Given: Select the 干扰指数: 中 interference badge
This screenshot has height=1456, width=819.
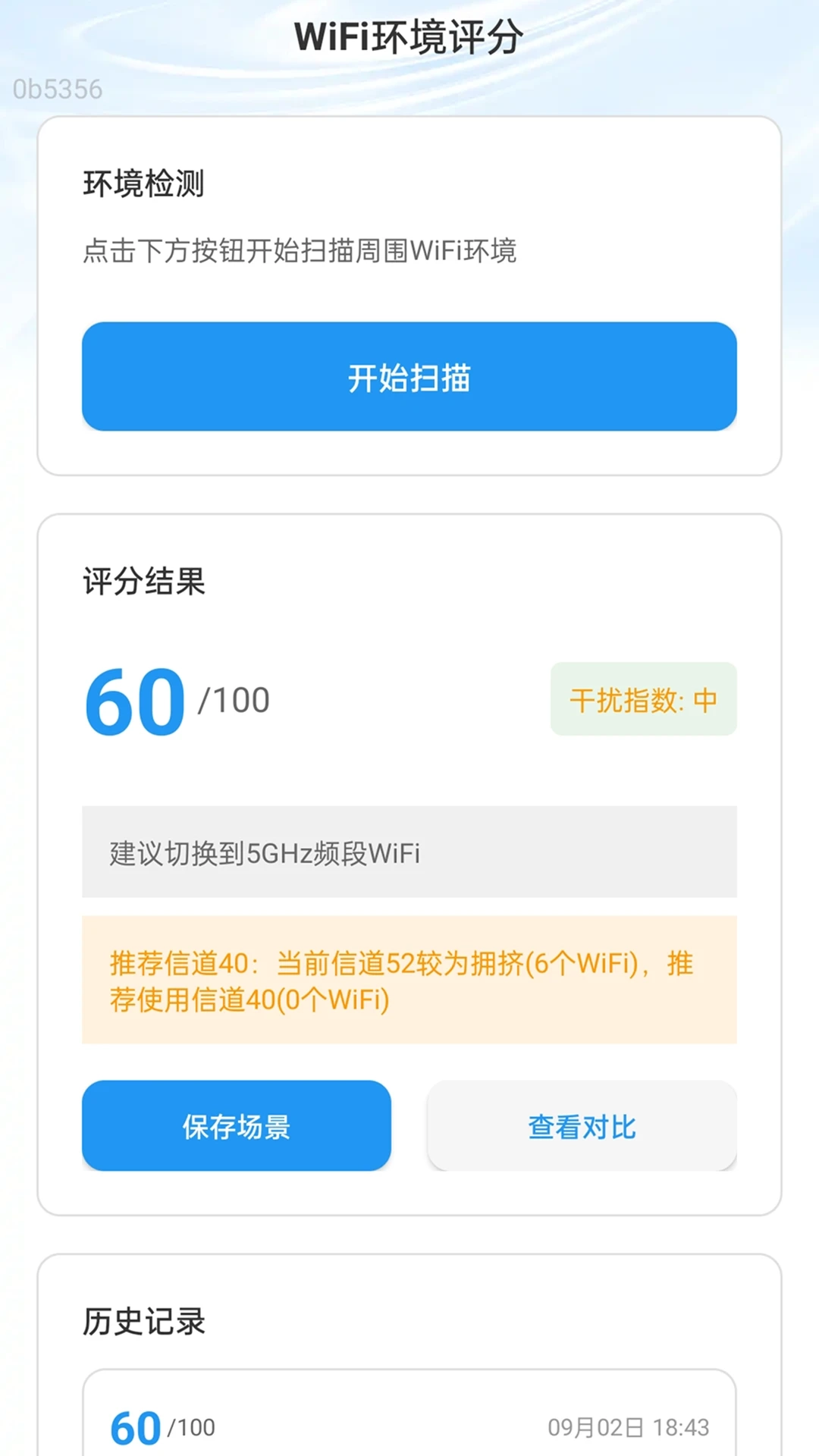Looking at the screenshot, I should (x=643, y=699).
